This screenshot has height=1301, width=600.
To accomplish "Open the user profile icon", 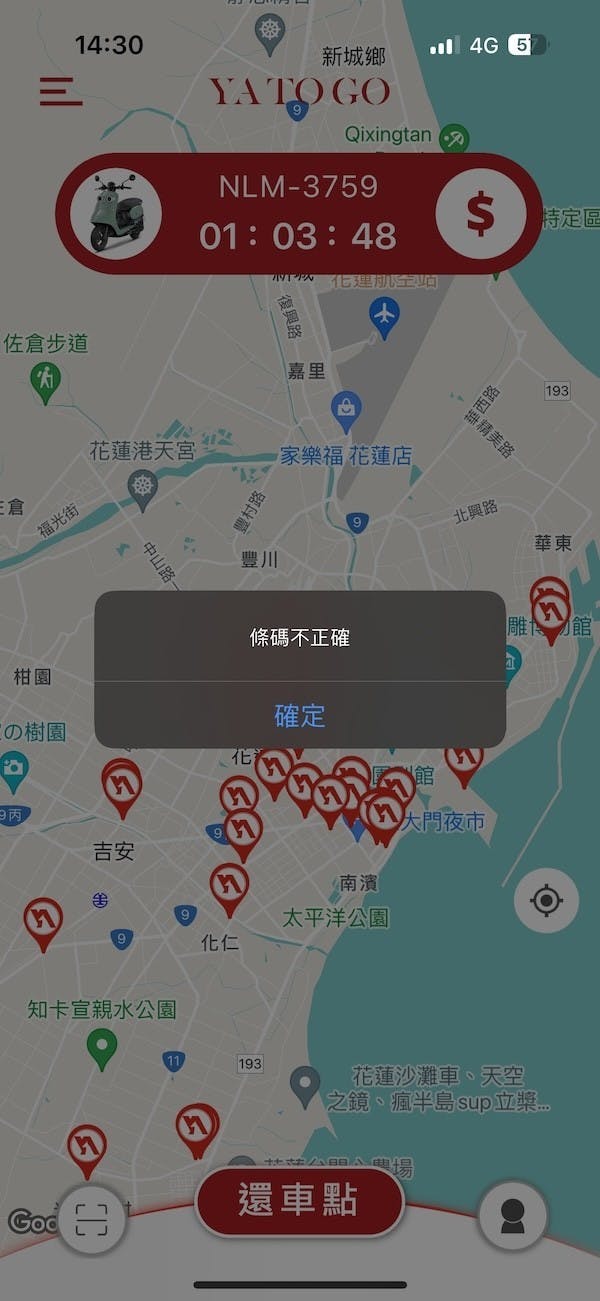I will click(x=512, y=1216).
